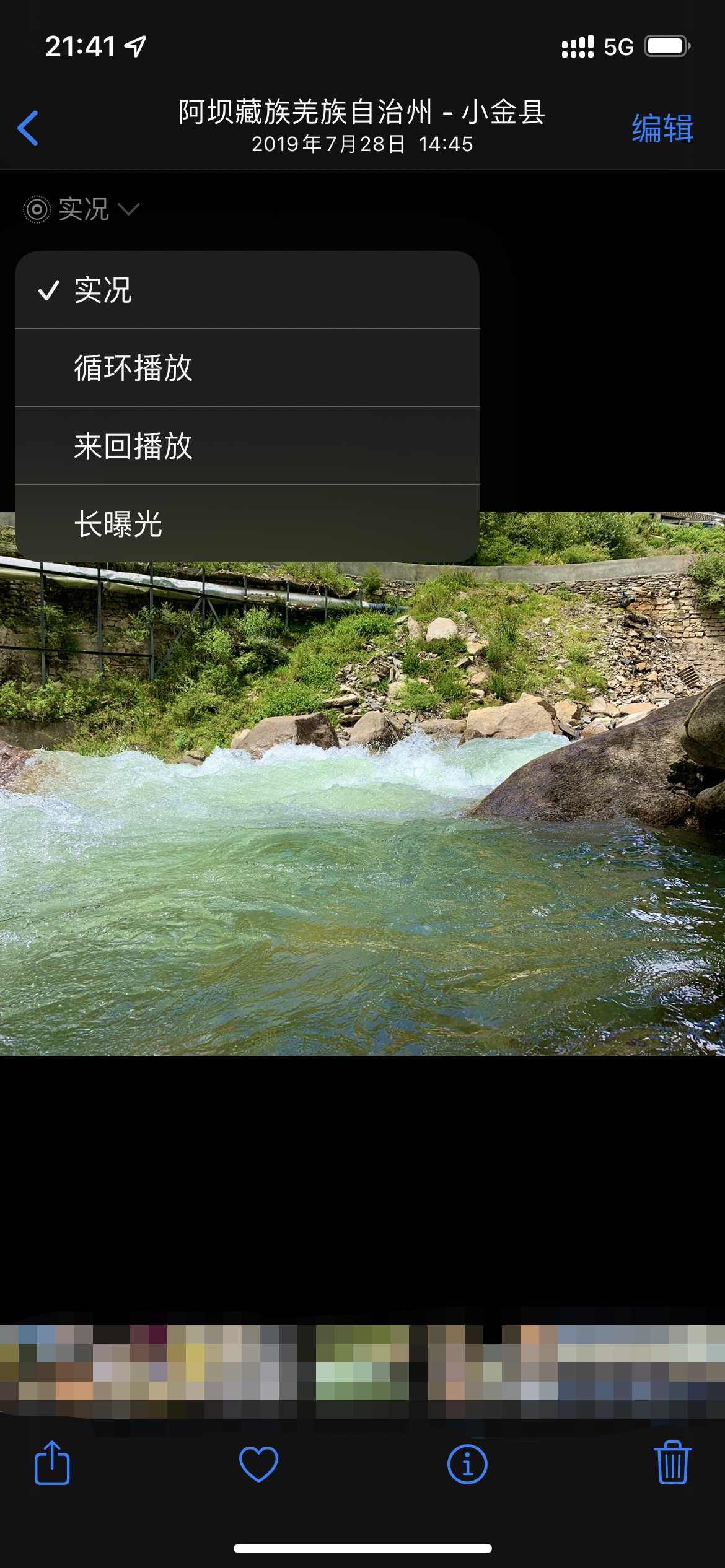The height and width of the screenshot is (1568, 725).
Task: Tap the 编辑 edit button
Action: click(x=662, y=129)
